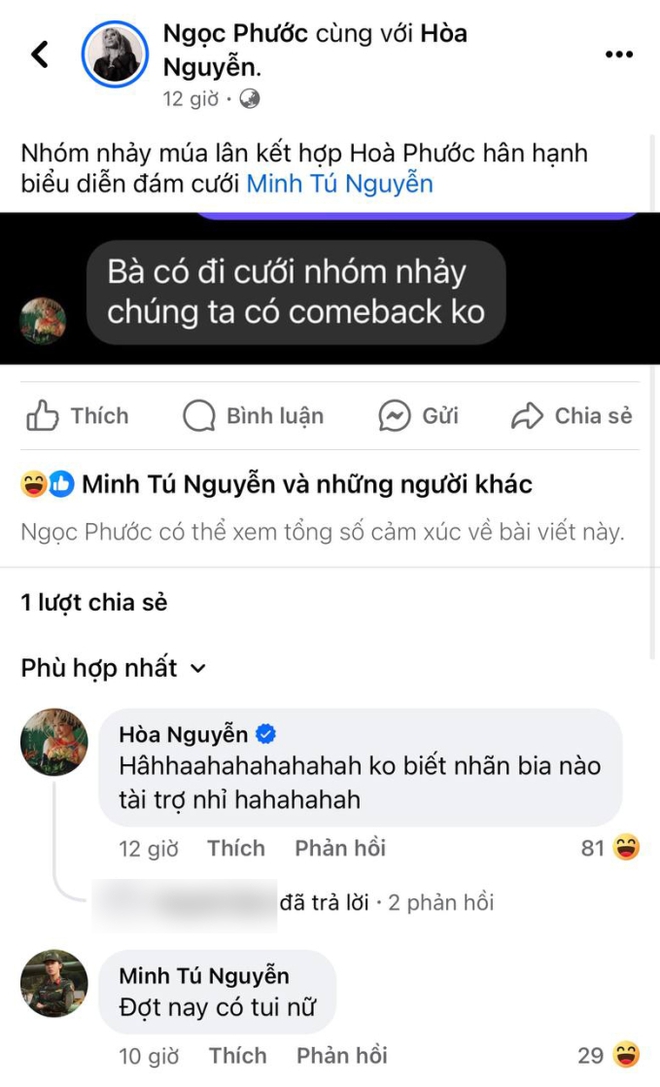The width and height of the screenshot is (660, 1087).
Task: Like the post with Thích
Action: click(78, 416)
